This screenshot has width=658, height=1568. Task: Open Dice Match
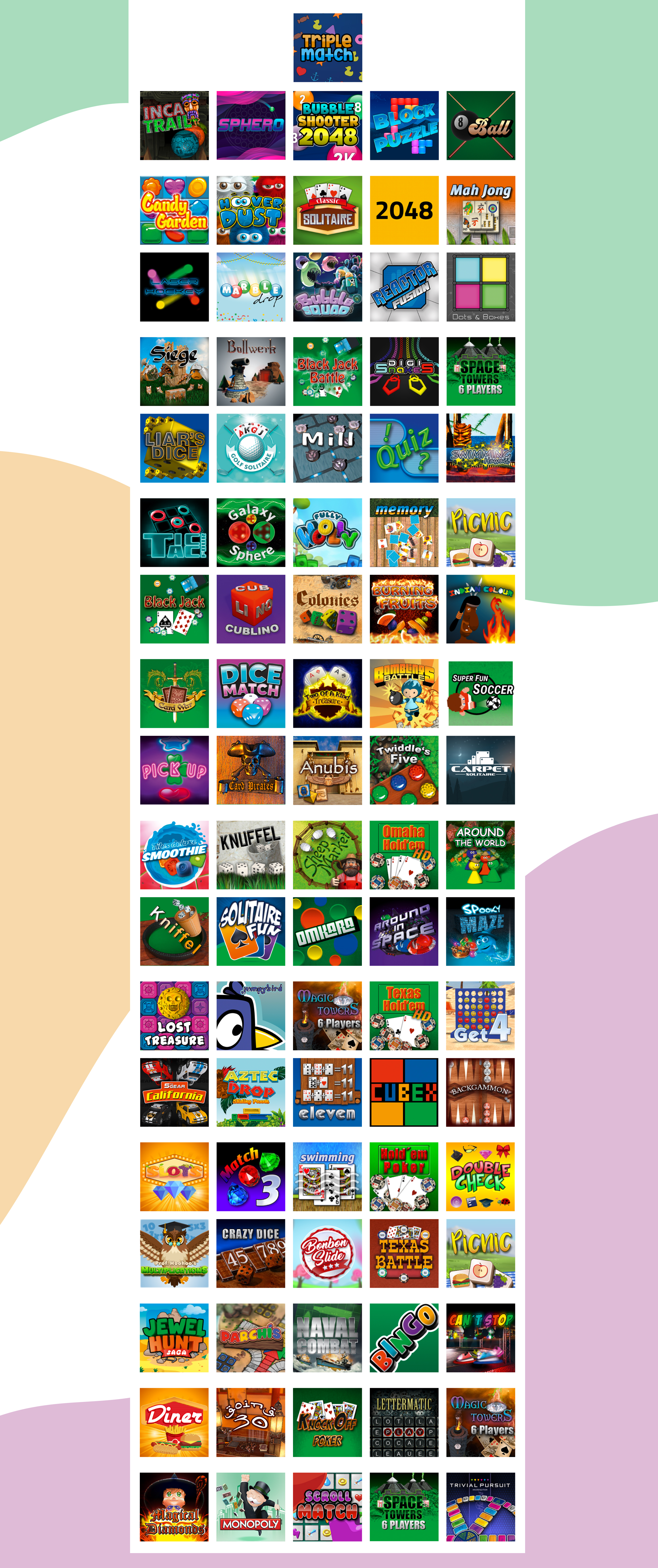point(251,693)
